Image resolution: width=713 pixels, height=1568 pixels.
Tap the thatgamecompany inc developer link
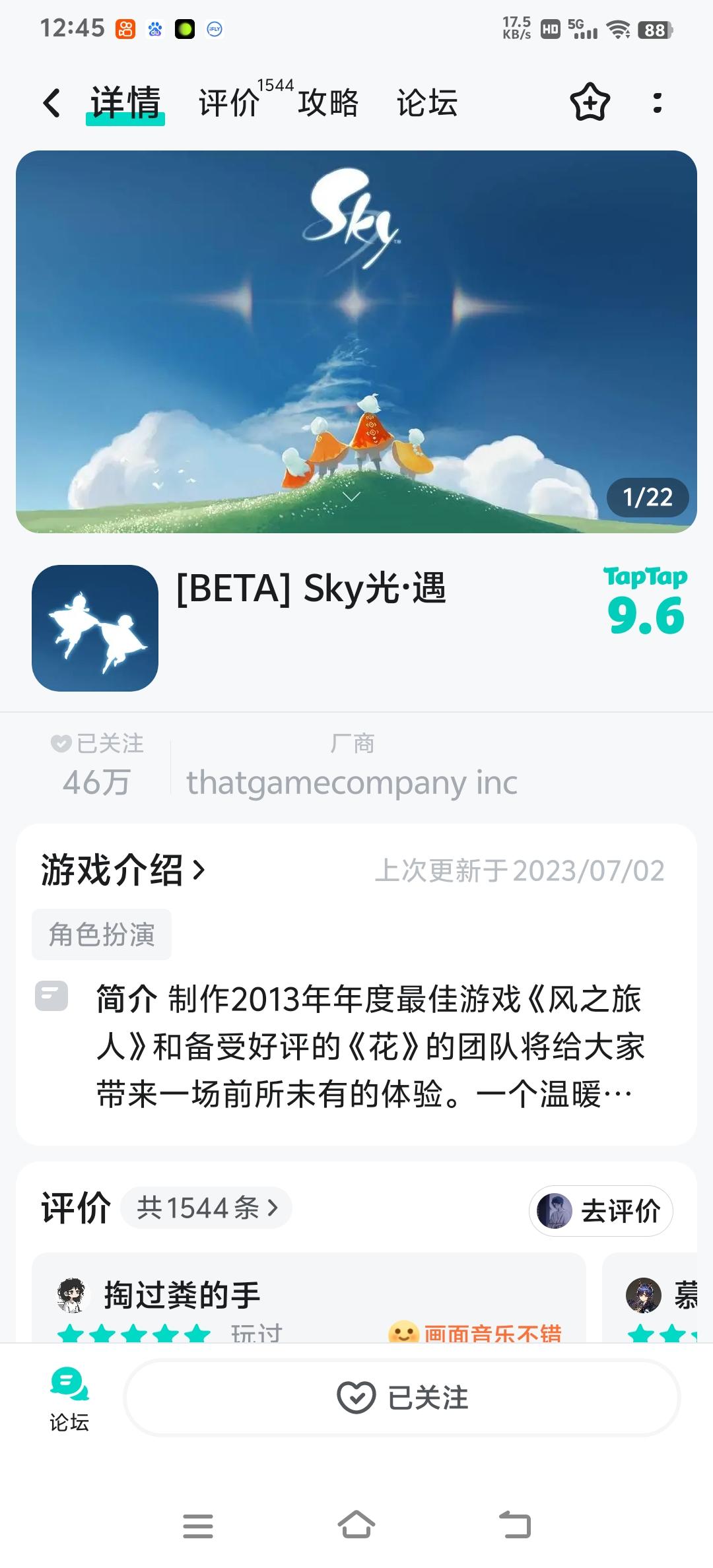point(353,783)
